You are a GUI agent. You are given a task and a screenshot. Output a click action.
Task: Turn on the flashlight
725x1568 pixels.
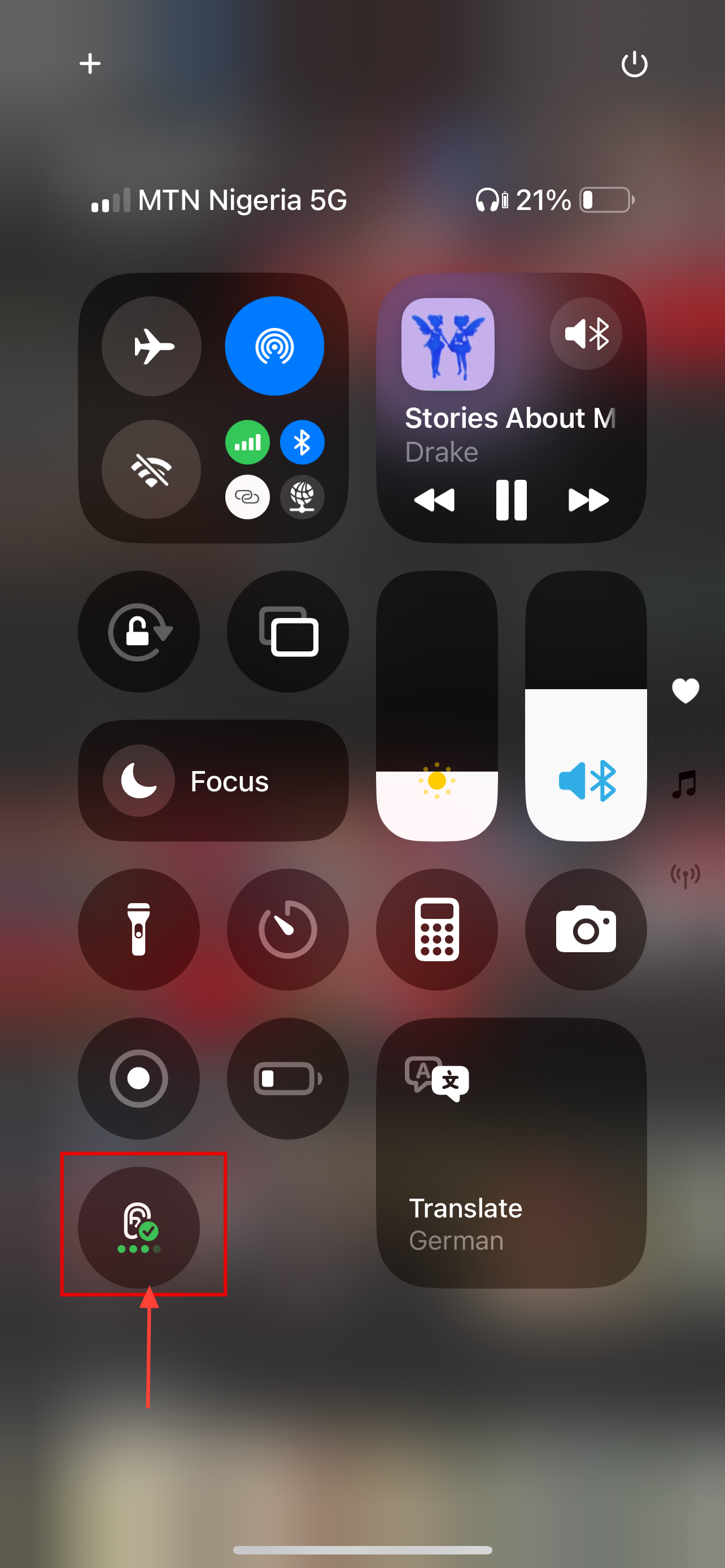139,930
